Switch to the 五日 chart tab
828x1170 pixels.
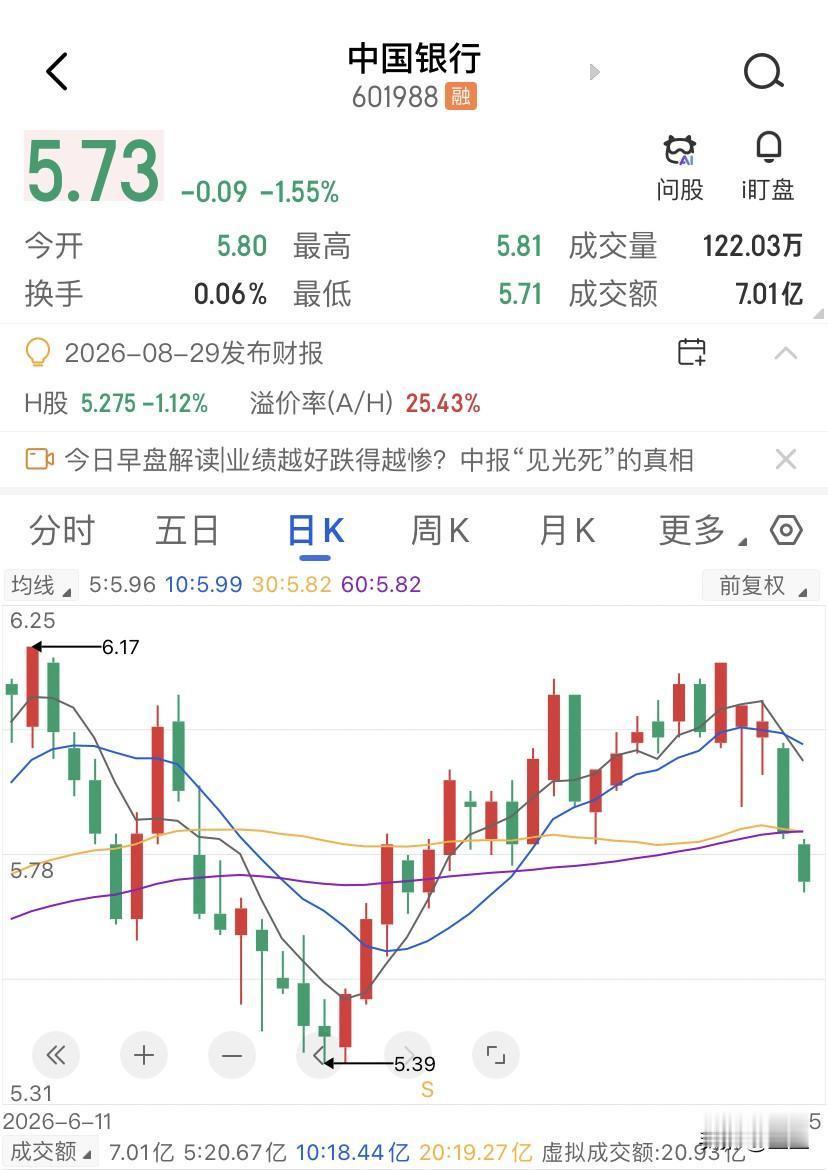click(186, 531)
